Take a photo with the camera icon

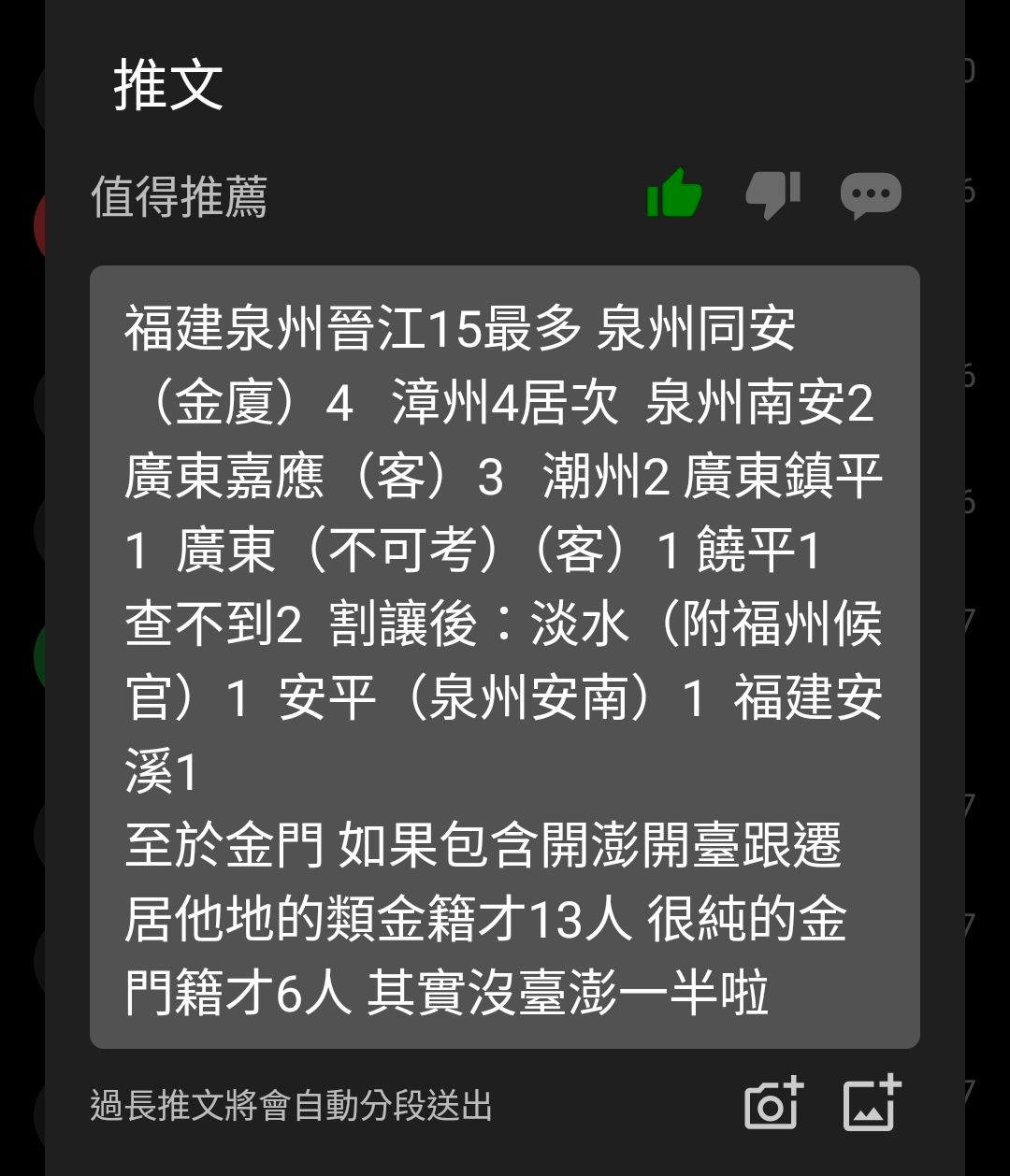[773, 1104]
